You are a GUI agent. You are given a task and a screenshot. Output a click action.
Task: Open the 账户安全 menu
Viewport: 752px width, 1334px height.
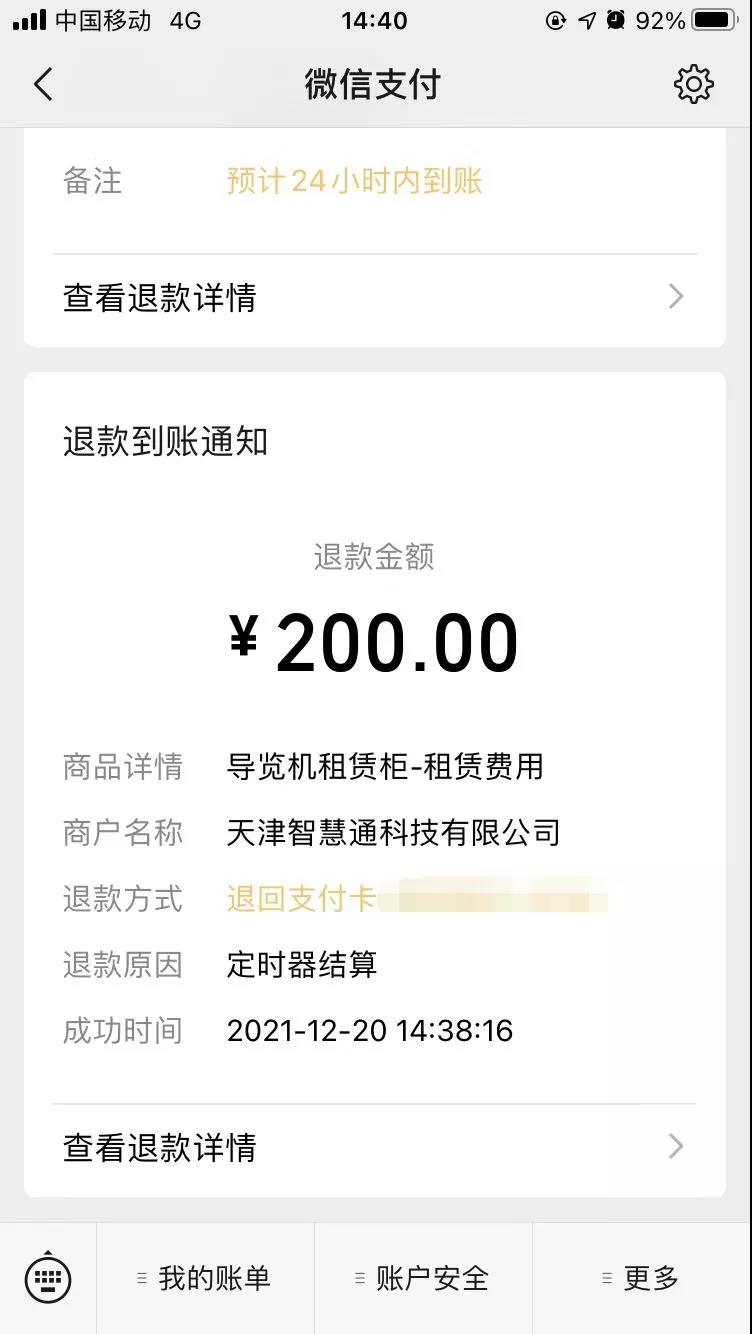pyautogui.click(x=423, y=1278)
